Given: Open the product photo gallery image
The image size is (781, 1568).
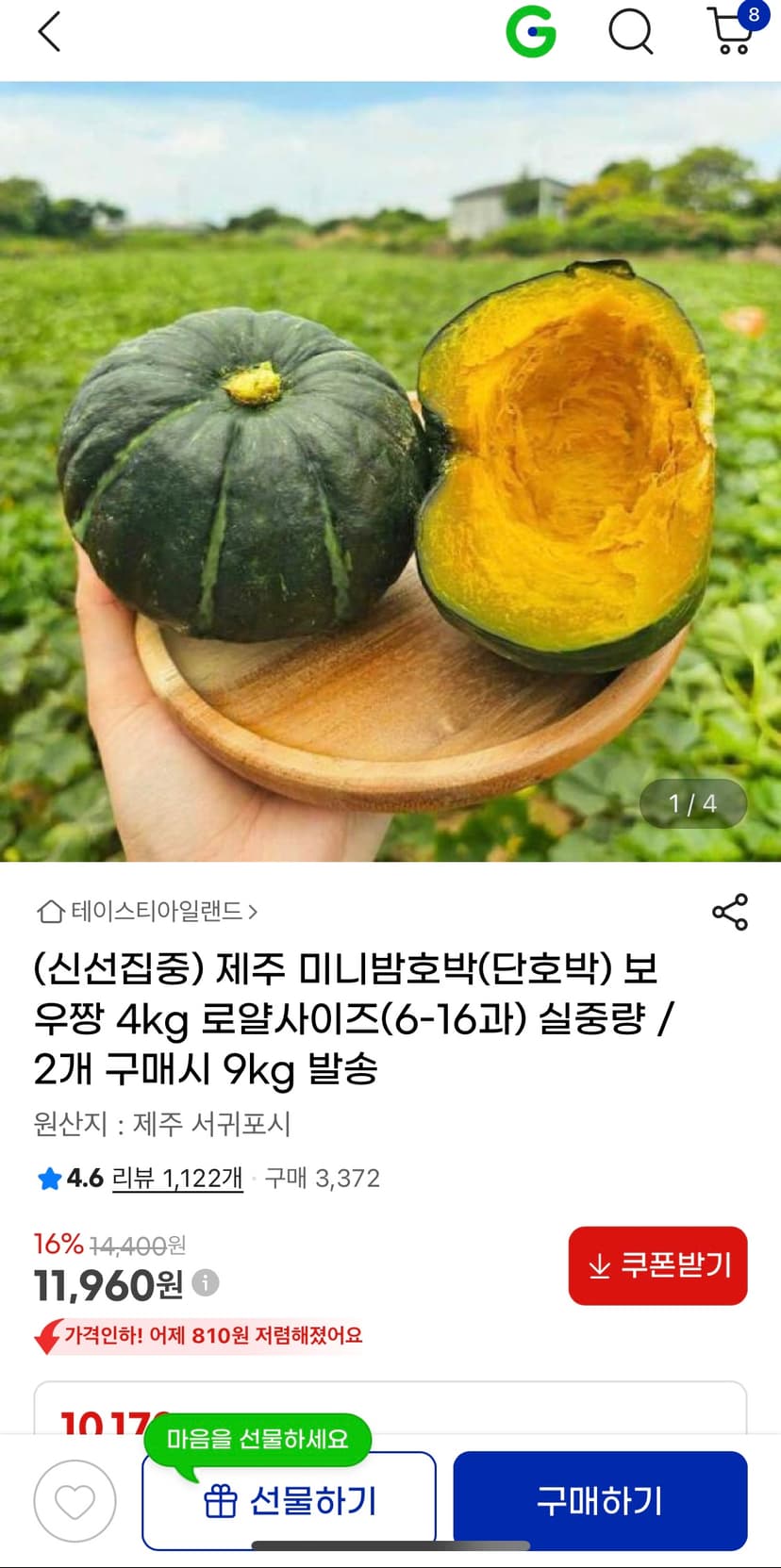Looking at the screenshot, I should pos(390,471).
